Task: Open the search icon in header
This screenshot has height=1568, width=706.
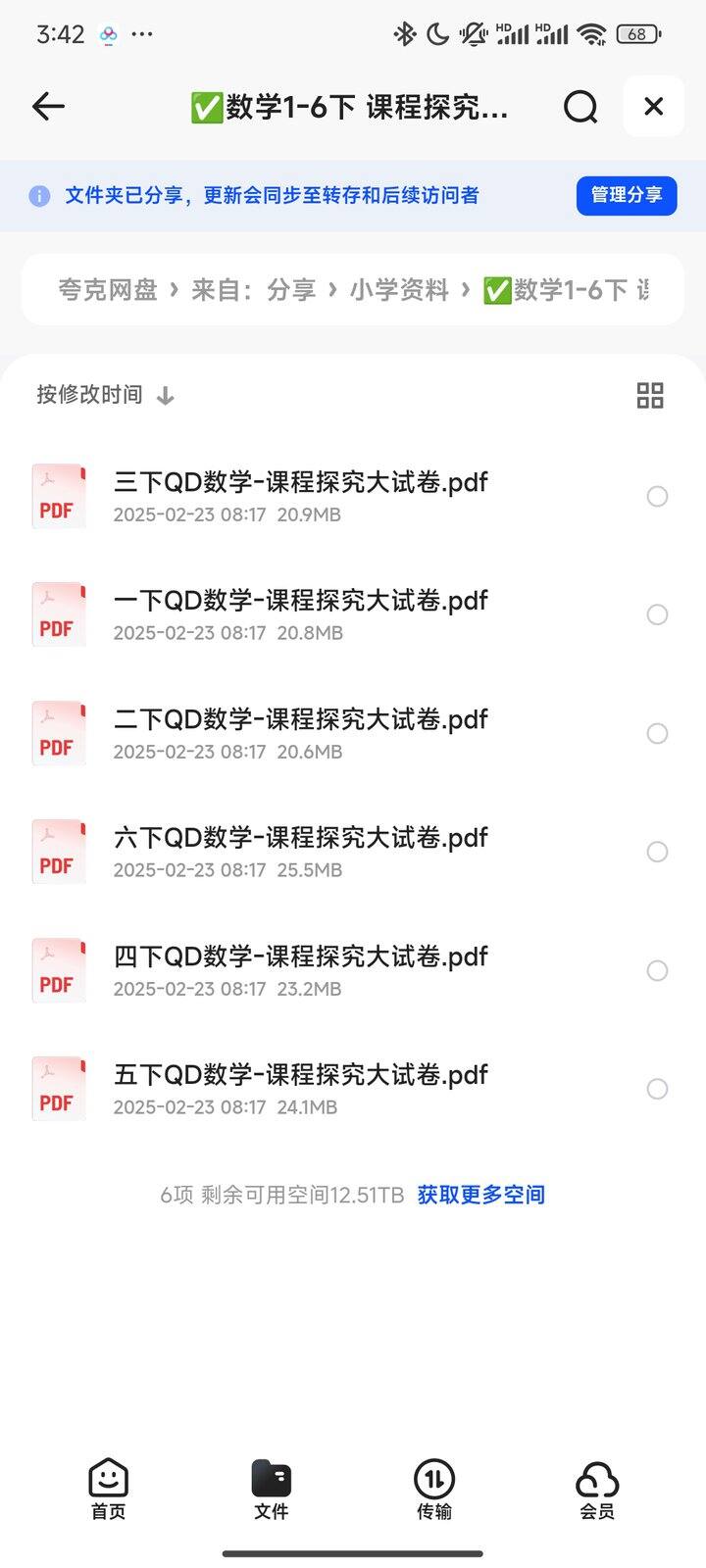Action: tap(580, 106)
